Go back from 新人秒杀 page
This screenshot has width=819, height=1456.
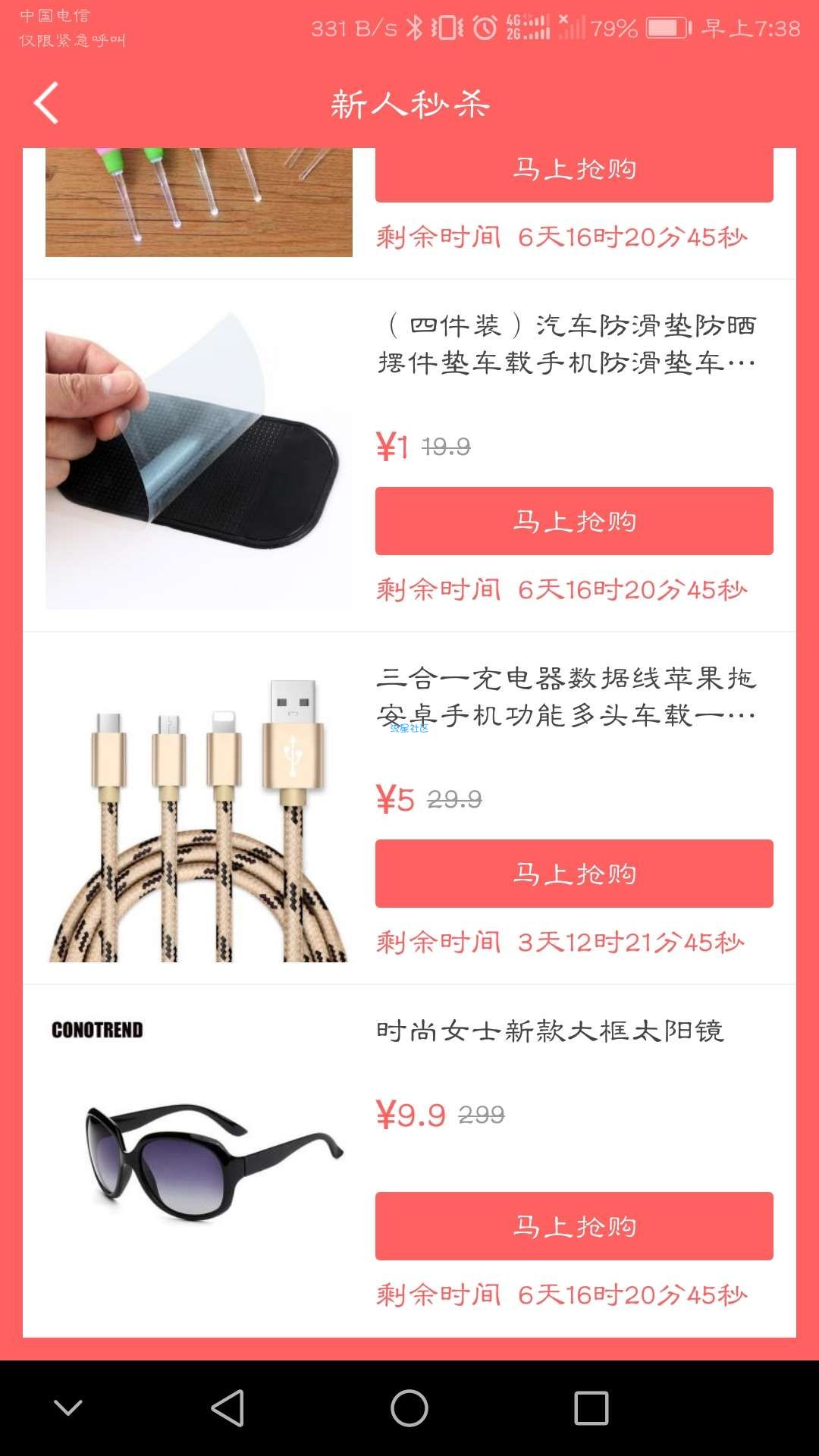pos(47,103)
